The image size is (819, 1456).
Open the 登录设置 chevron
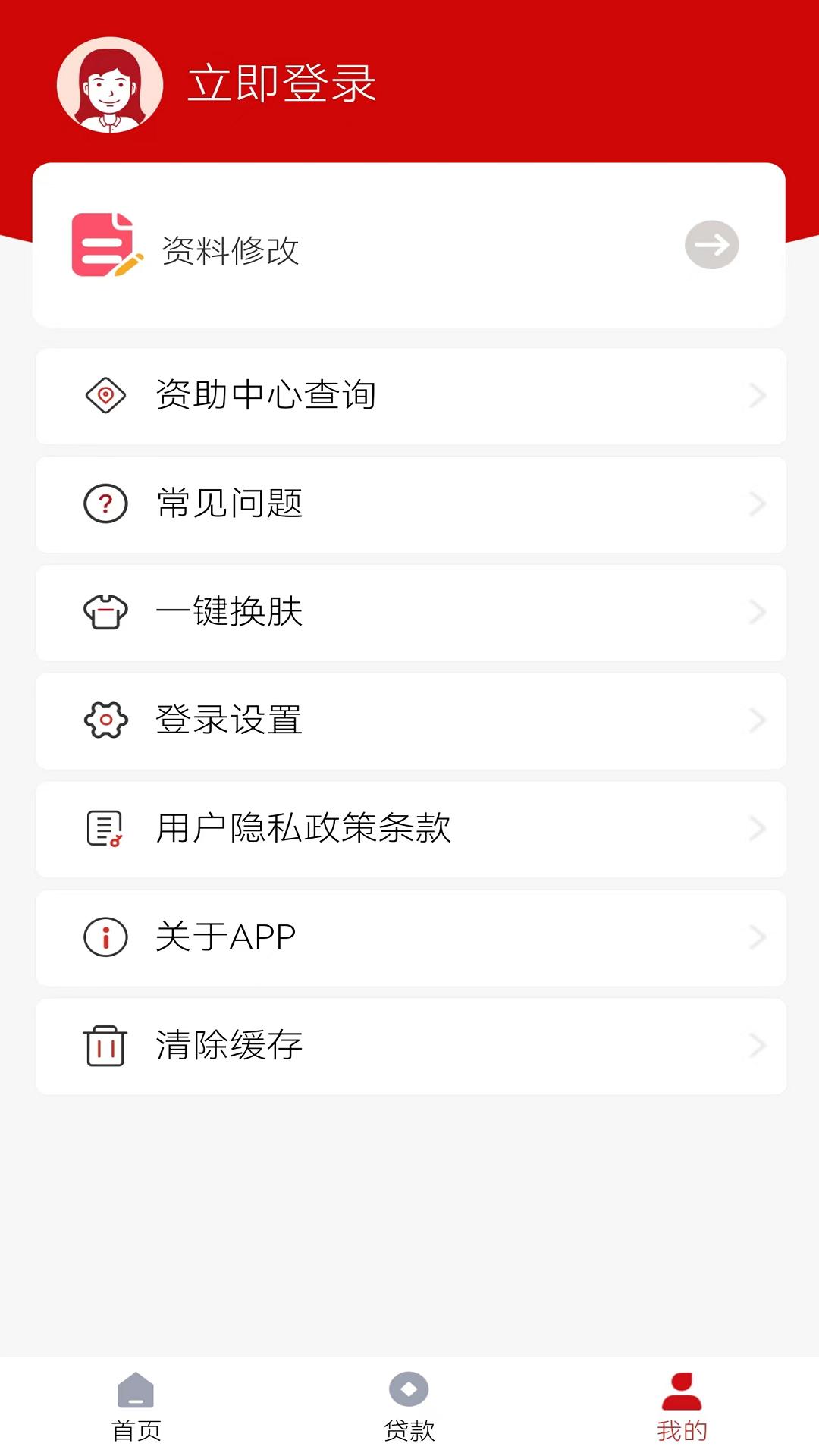[x=755, y=720]
